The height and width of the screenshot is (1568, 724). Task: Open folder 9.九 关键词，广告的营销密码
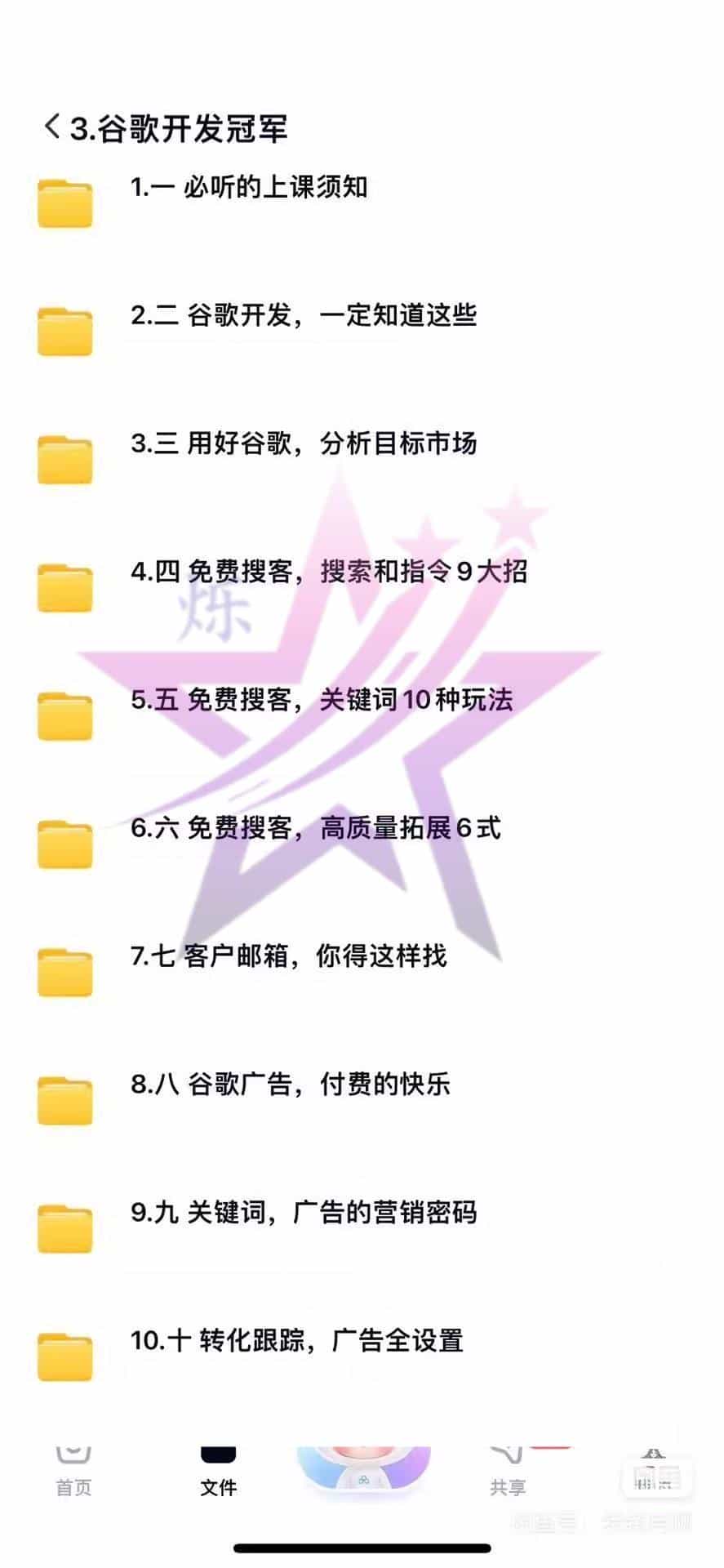[x=303, y=1214]
